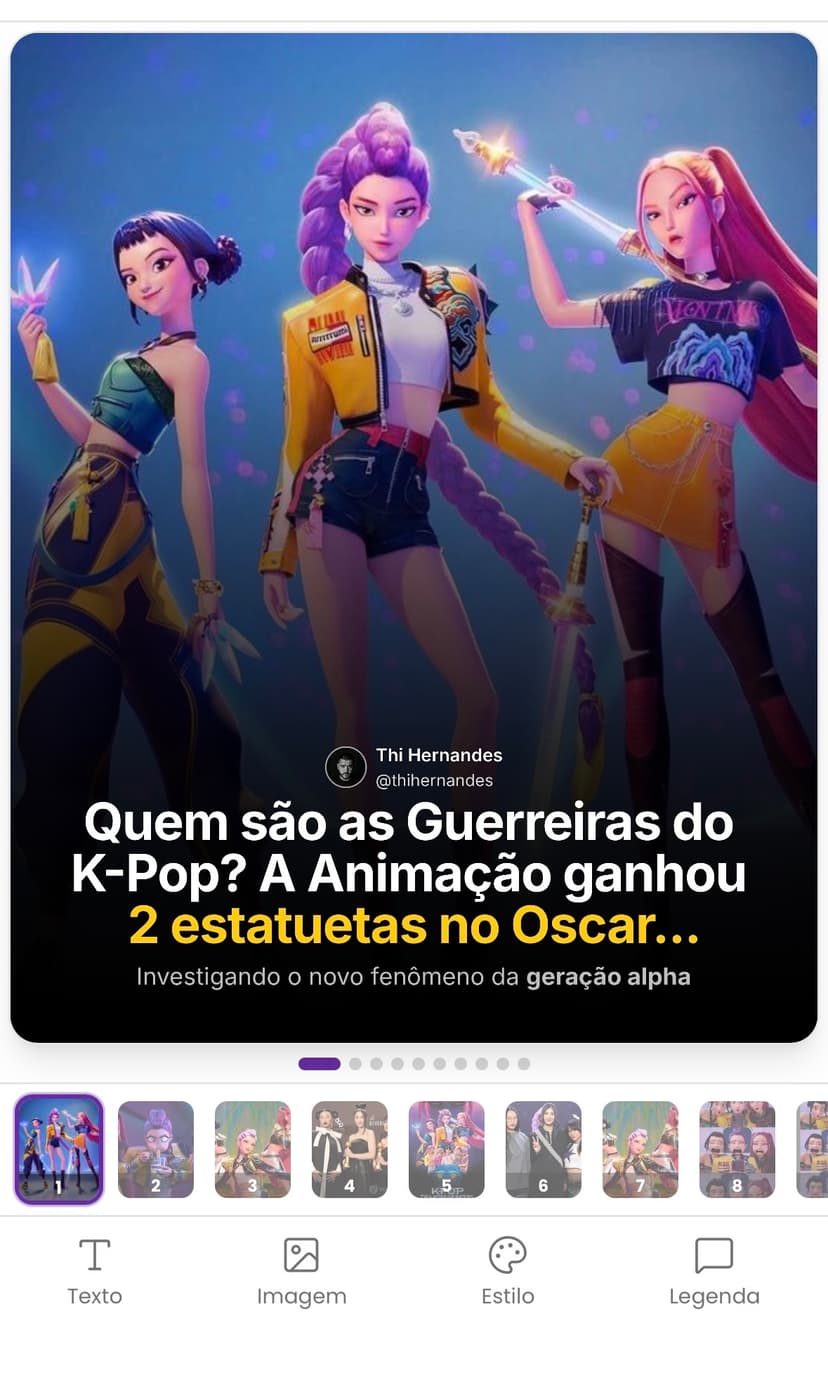Select slide thumbnail 8
The width and height of the screenshot is (828, 1382).
click(737, 1149)
